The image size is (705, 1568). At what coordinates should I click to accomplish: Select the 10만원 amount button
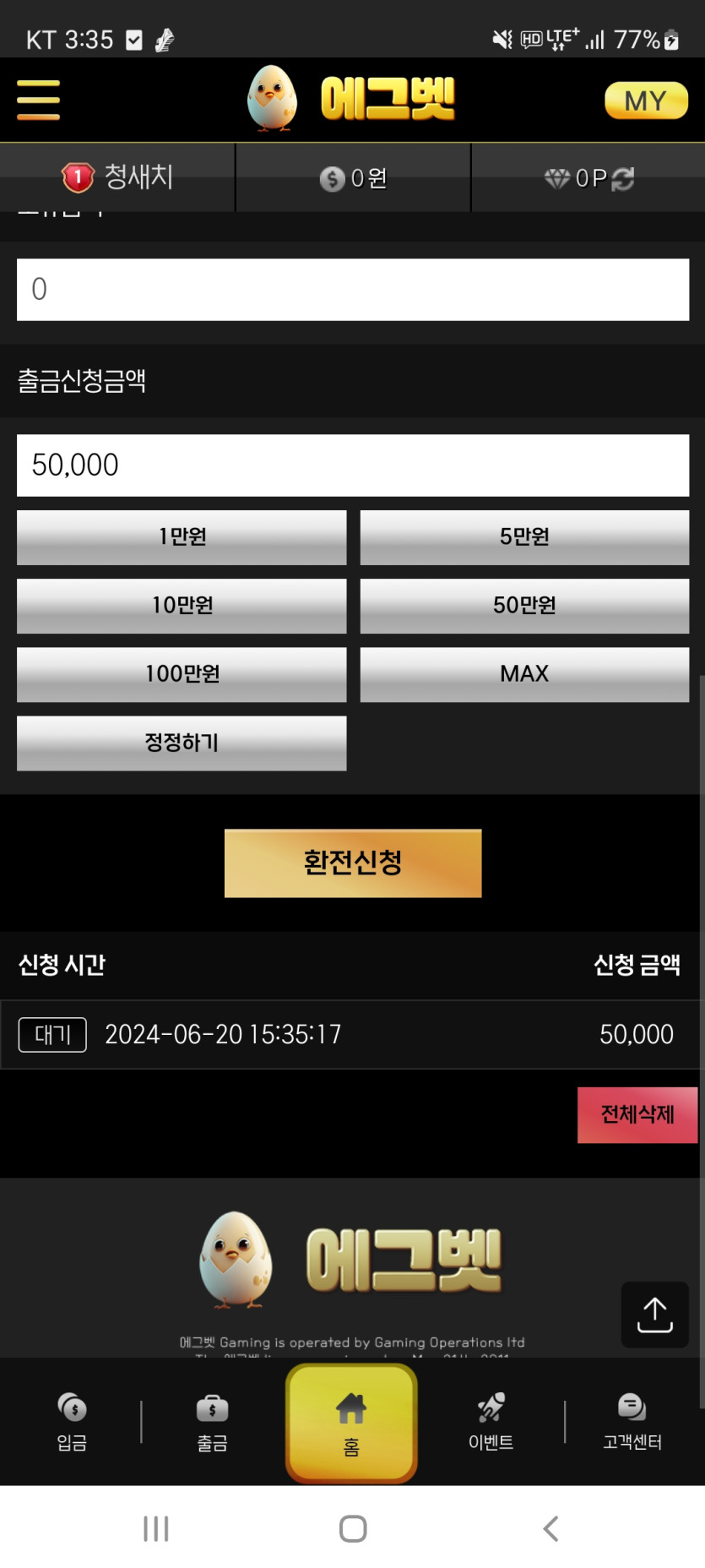coord(182,606)
